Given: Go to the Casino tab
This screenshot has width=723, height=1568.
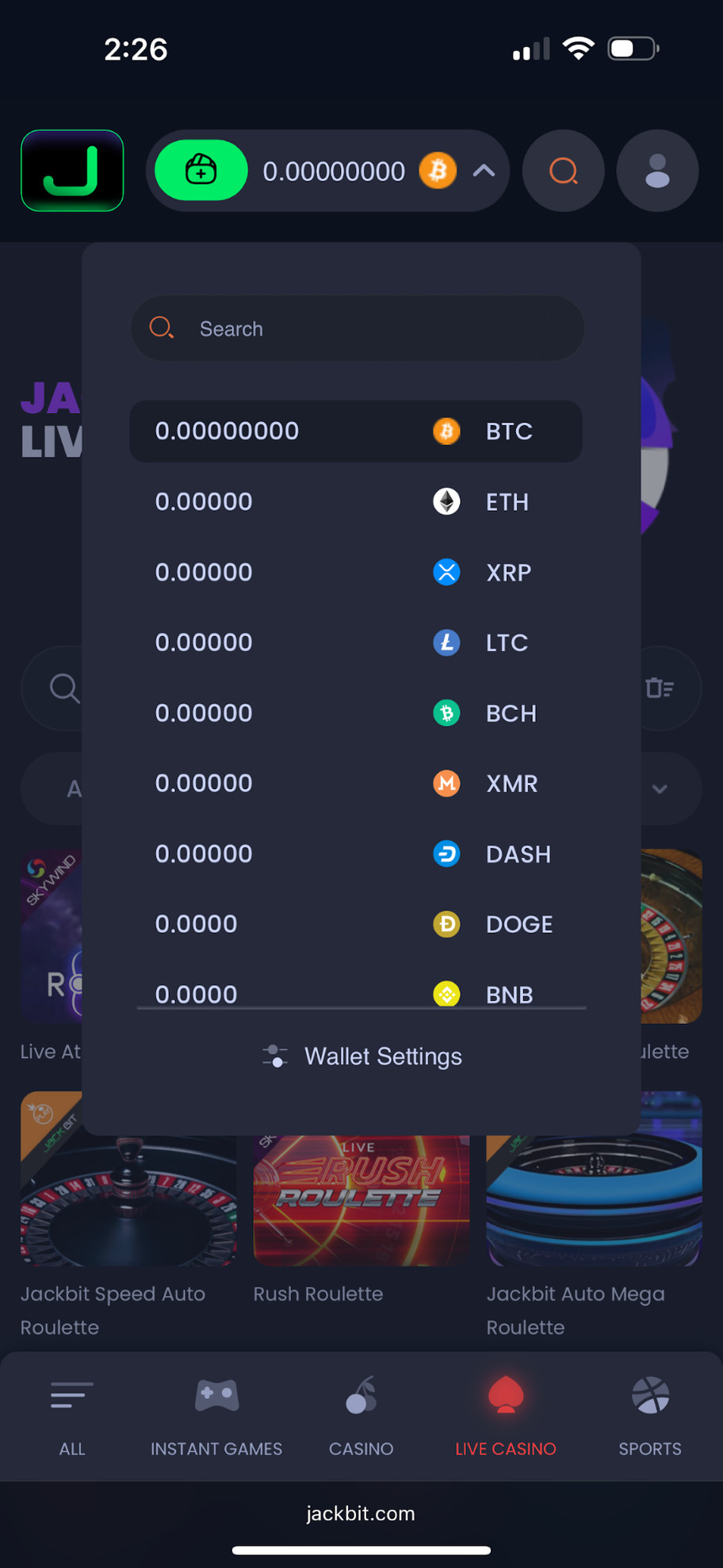Looking at the screenshot, I should coord(361,1417).
